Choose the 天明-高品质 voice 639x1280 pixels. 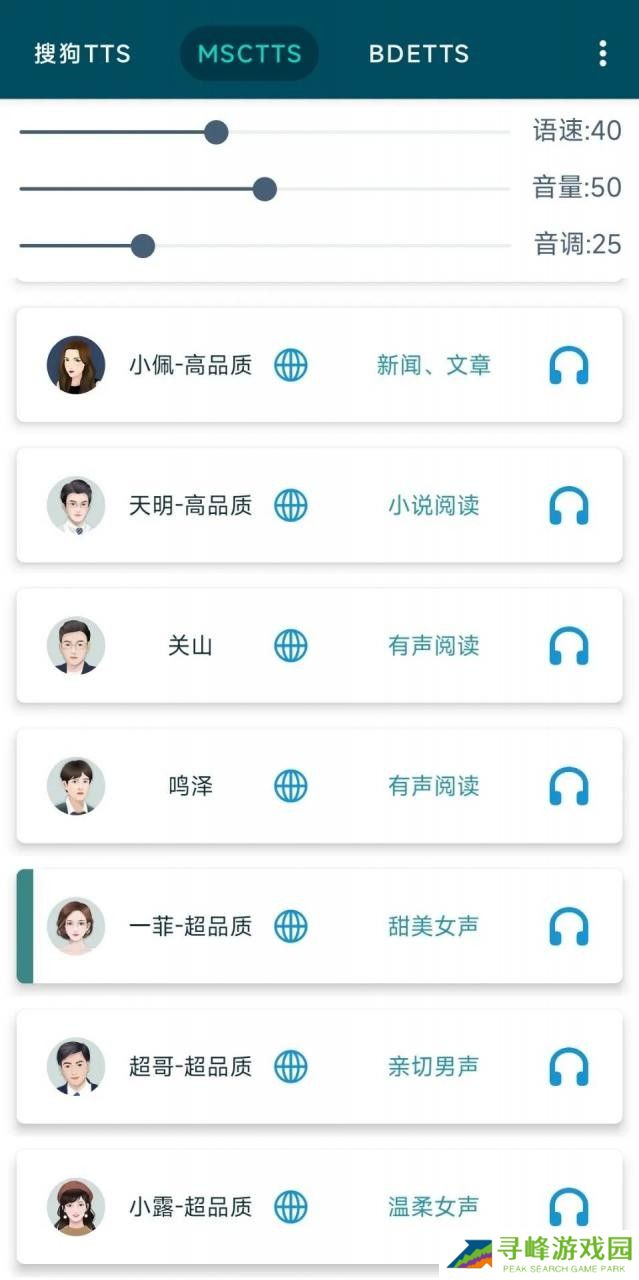tap(190, 505)
